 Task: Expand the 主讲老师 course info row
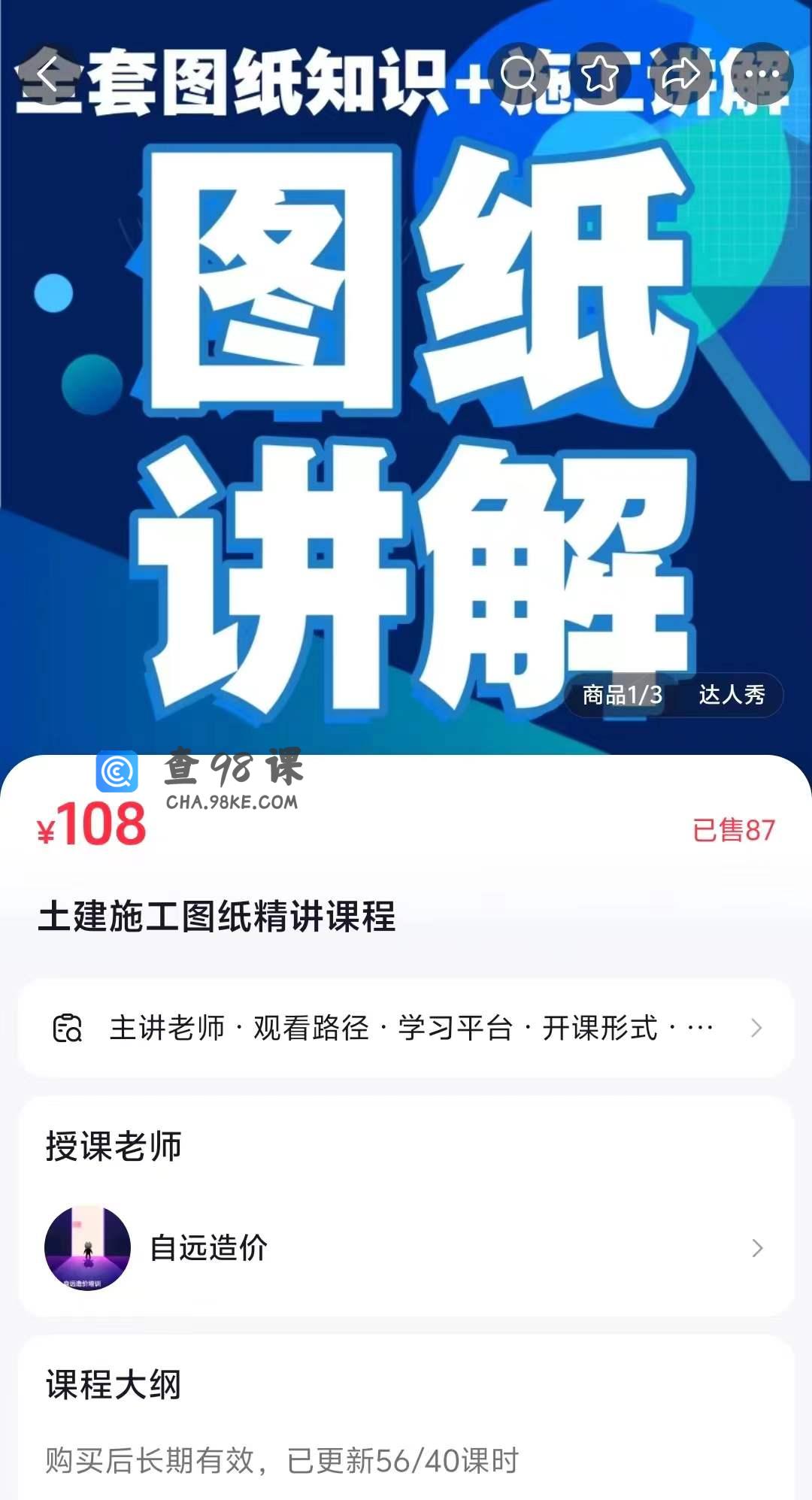pyautogui.click(x=406, y=1028)
